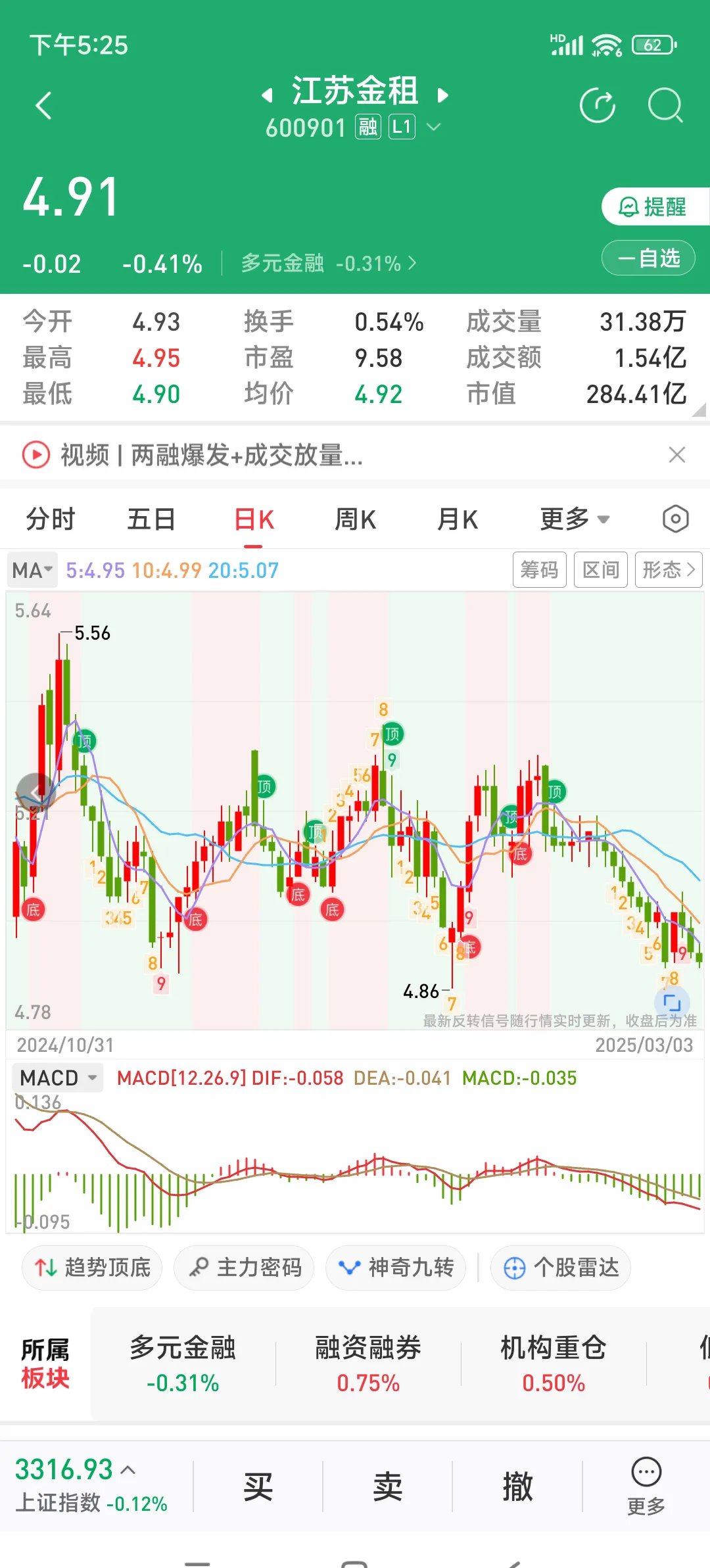
Task: Toggle the 形态 pattern recognition
Action: [x=668, y=569]
